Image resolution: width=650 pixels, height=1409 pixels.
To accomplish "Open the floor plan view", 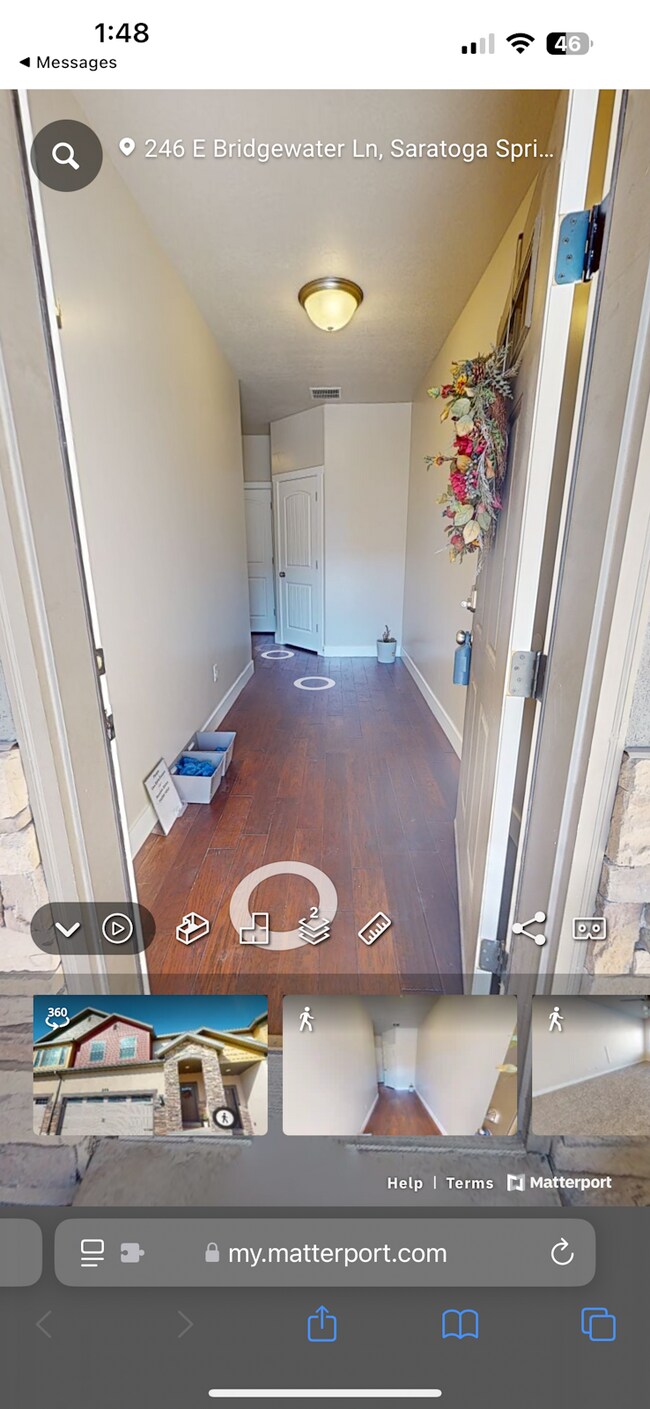I will coord(254,929).
